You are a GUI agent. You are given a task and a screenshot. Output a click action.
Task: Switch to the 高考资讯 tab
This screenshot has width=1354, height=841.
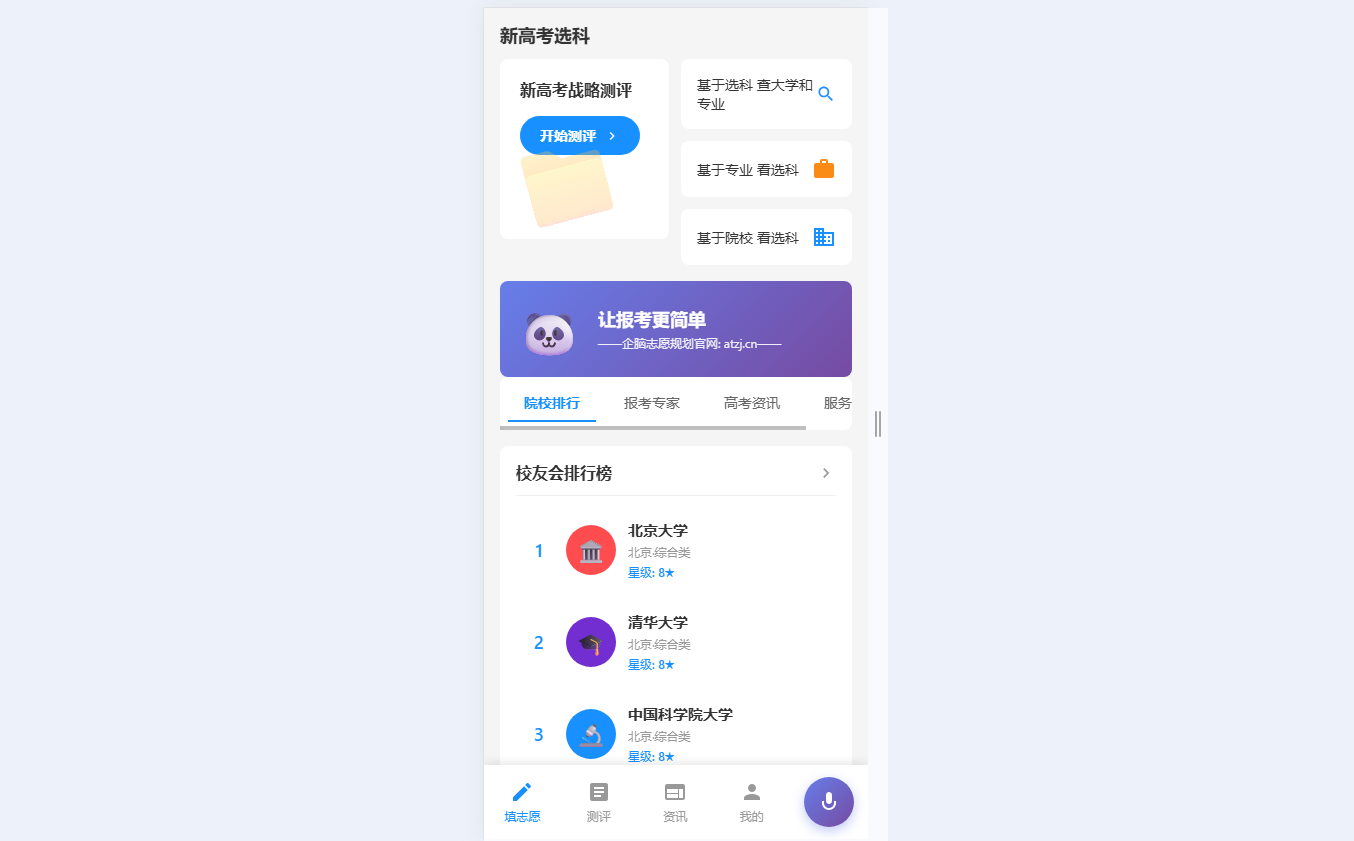point(752,403)
